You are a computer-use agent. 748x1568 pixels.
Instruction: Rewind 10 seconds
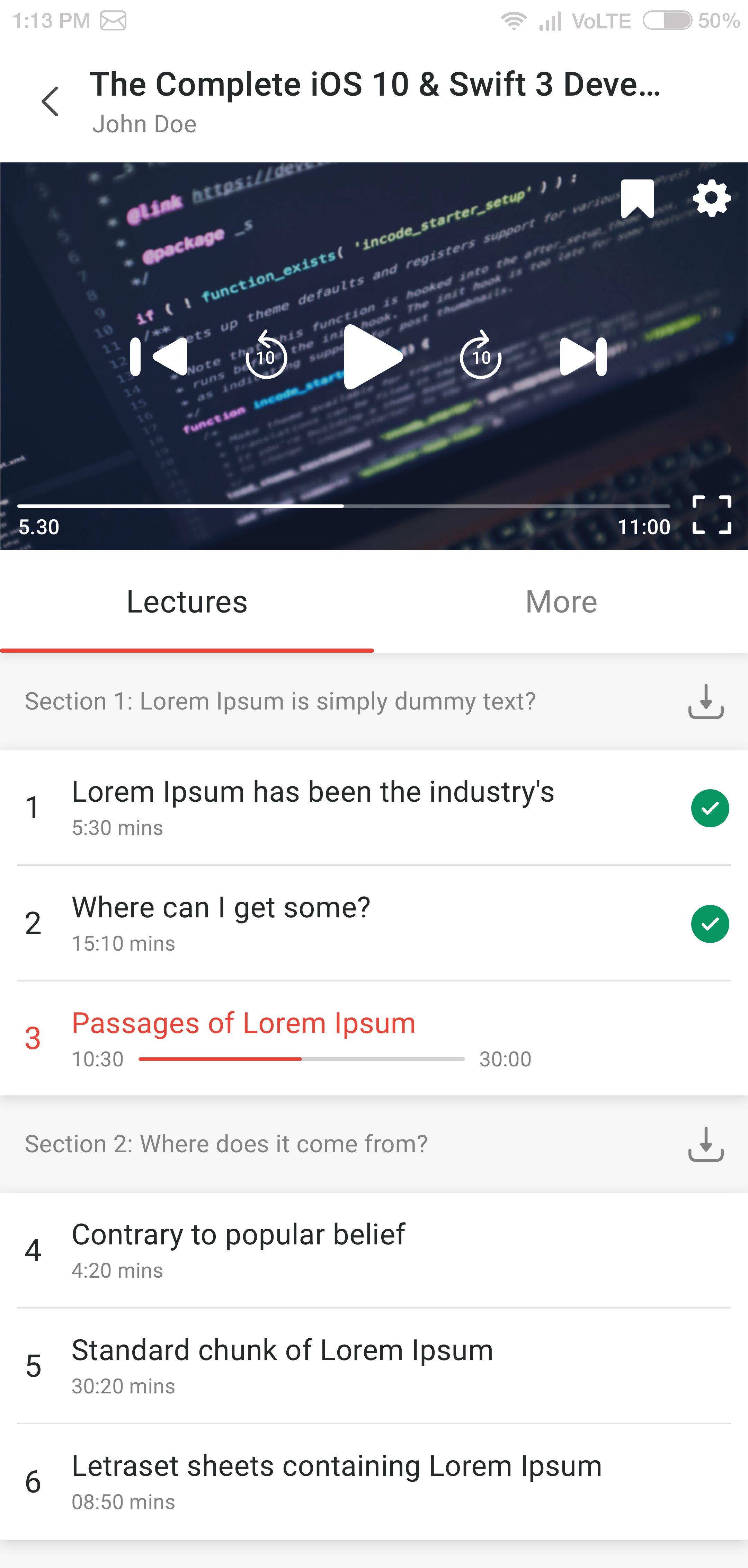pyautogui.click(x=266, y=355)
